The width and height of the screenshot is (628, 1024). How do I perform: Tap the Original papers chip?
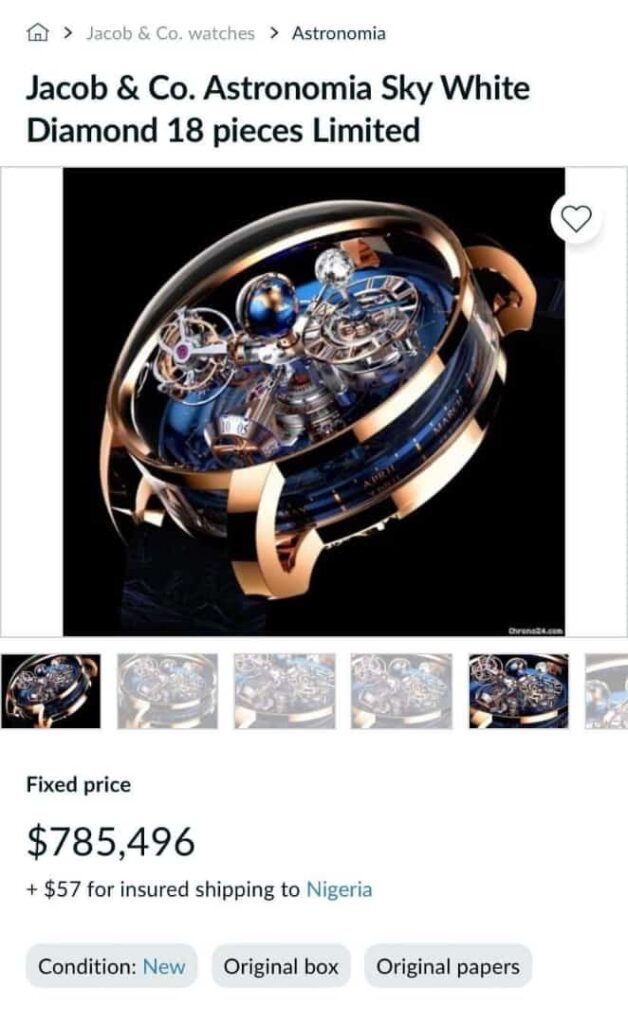(x=447, y=967)
